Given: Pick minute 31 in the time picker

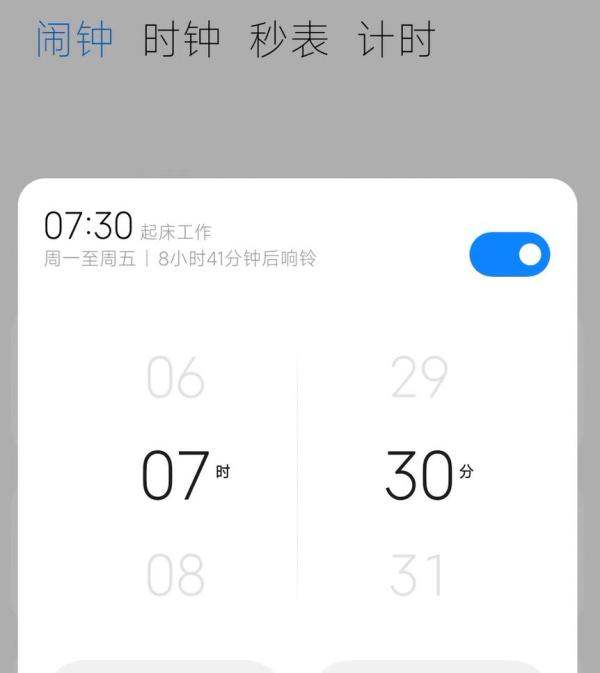Looking at the screenshot, I should click(x=418, y=575).
